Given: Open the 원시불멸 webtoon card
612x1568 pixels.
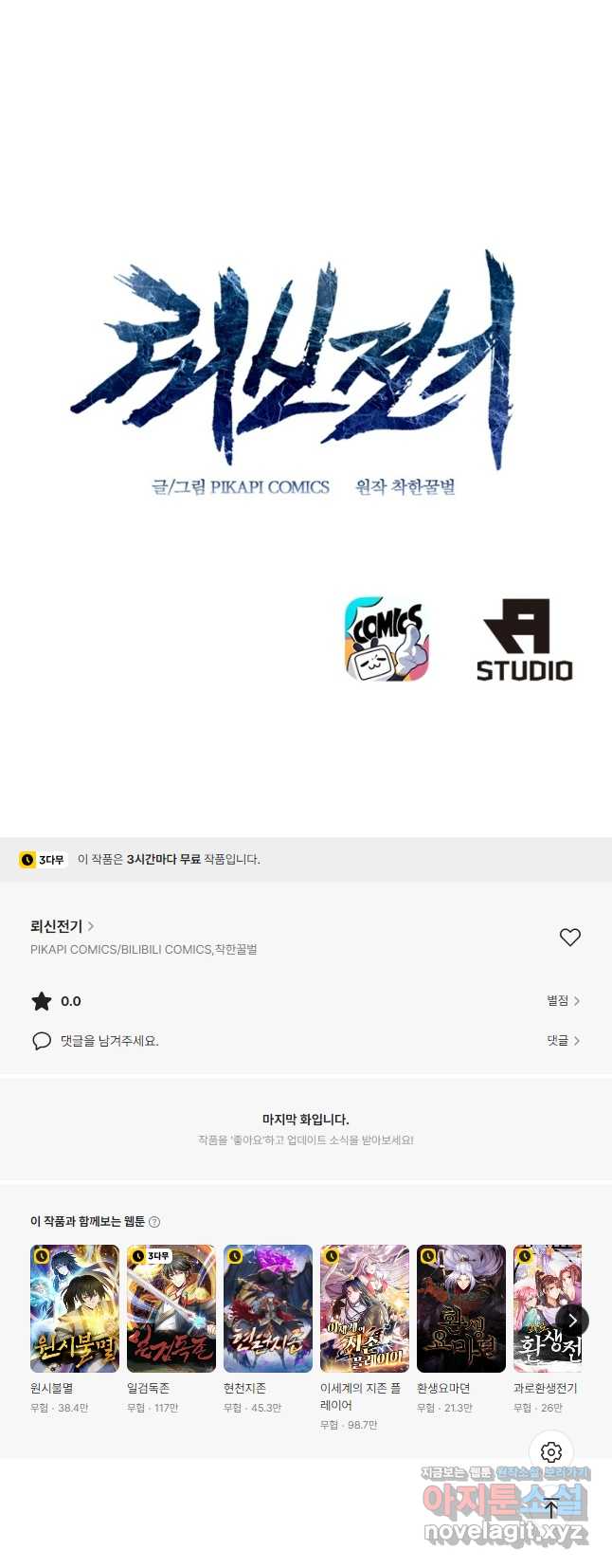Looking at the screenshot, I should tap(75, 1308).
